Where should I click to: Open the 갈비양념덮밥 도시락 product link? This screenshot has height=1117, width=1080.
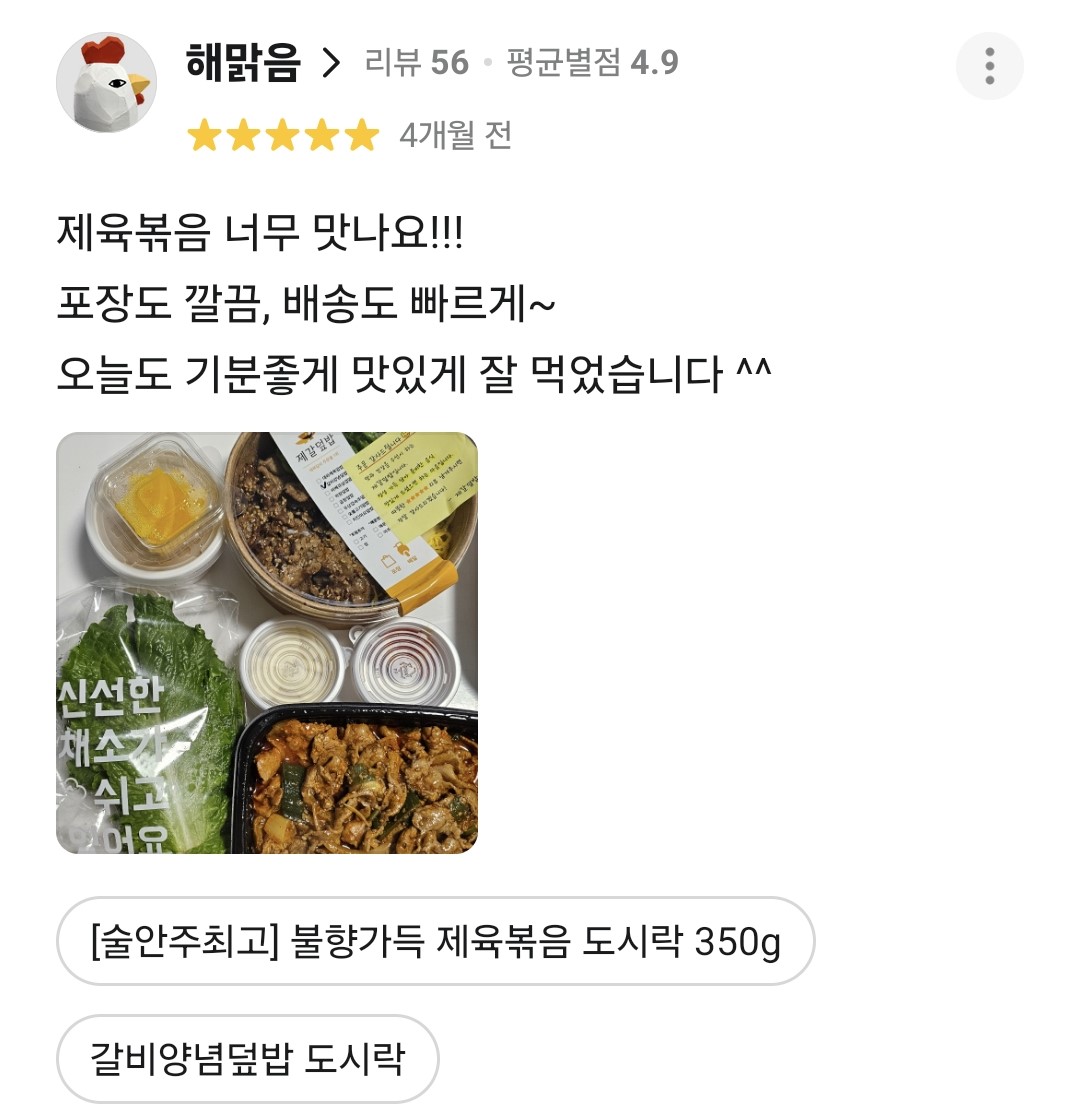pyautogui.click(x=246, y=1059)
